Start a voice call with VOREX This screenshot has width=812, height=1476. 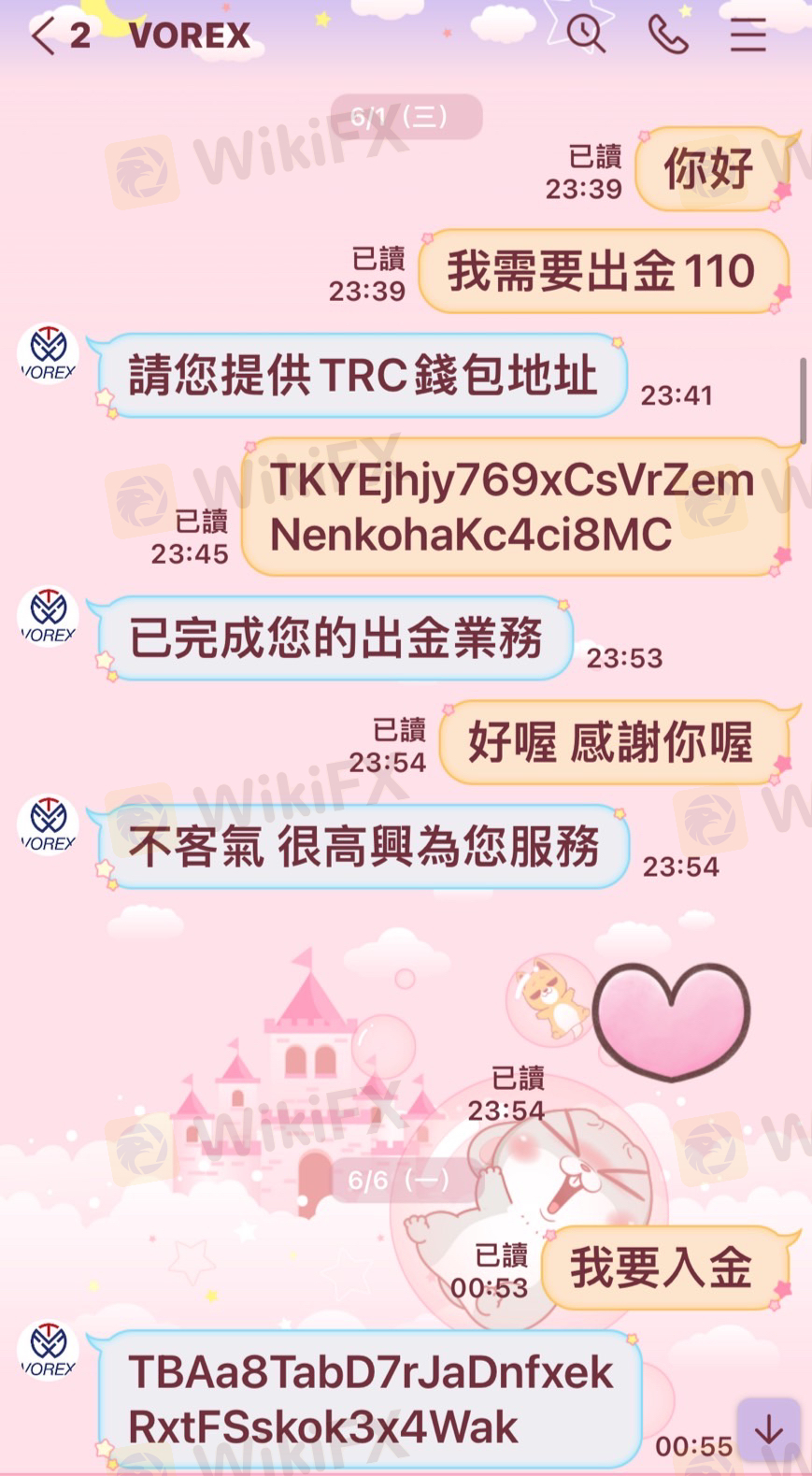[667, 36]
